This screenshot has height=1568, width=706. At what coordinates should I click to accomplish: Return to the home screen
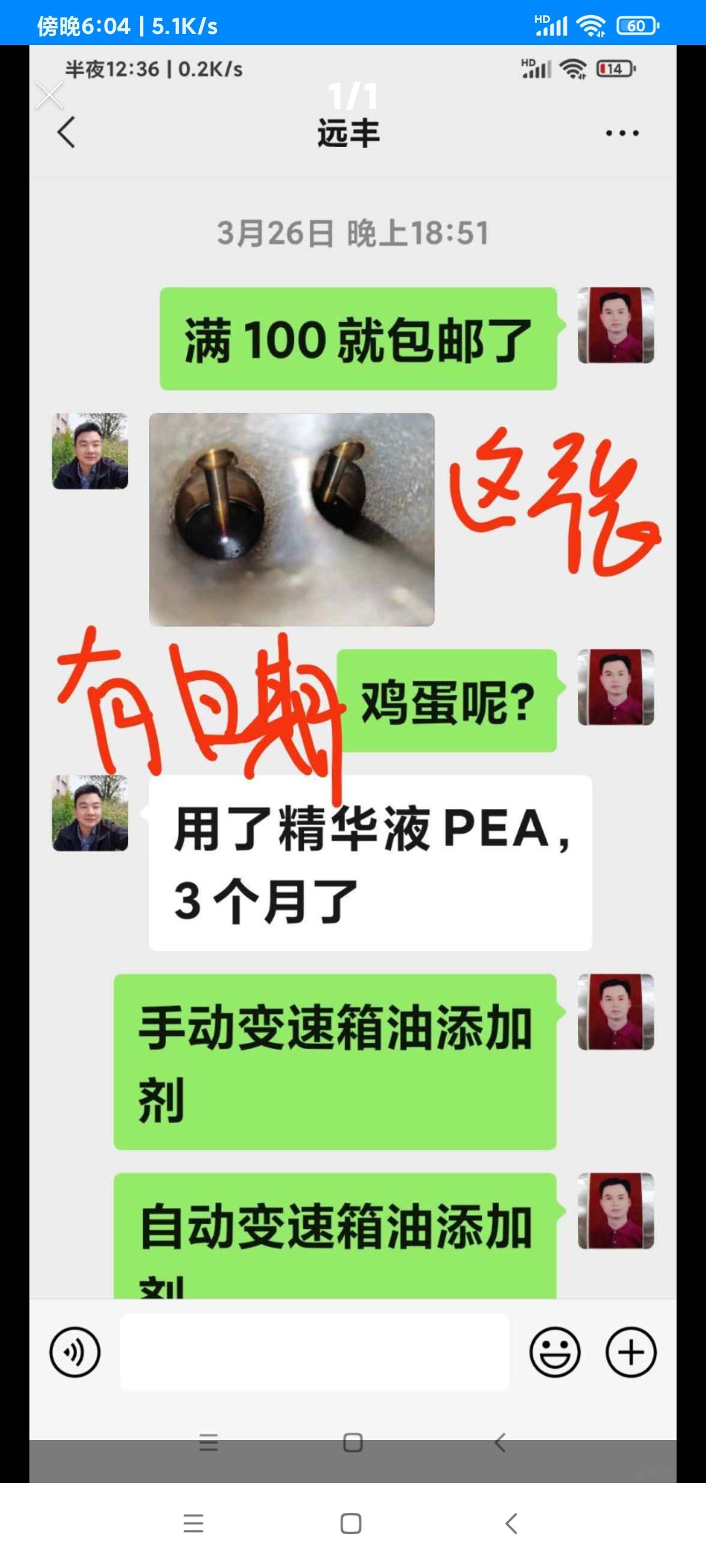click(x=351, y=1524)
